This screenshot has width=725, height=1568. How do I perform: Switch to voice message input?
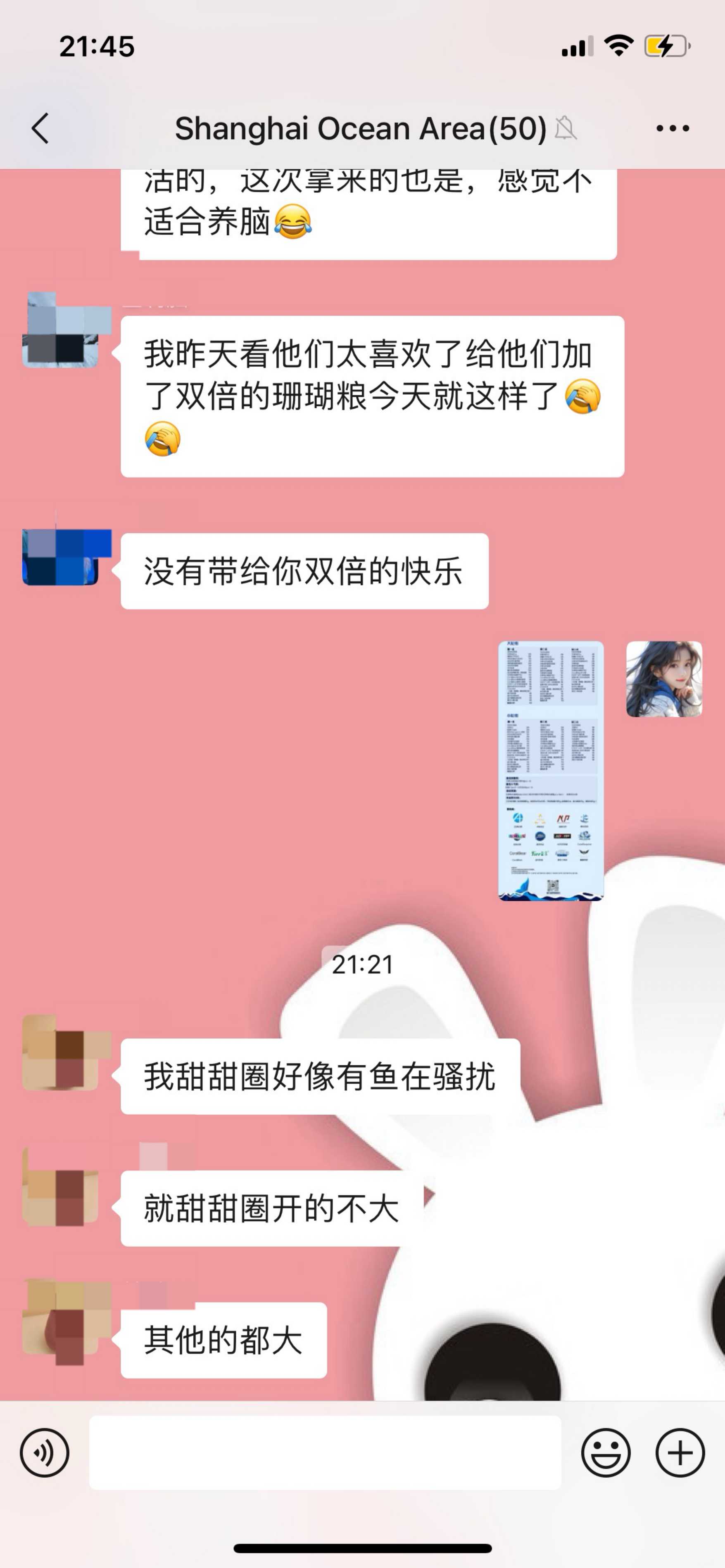click(x=45, y=1452)
